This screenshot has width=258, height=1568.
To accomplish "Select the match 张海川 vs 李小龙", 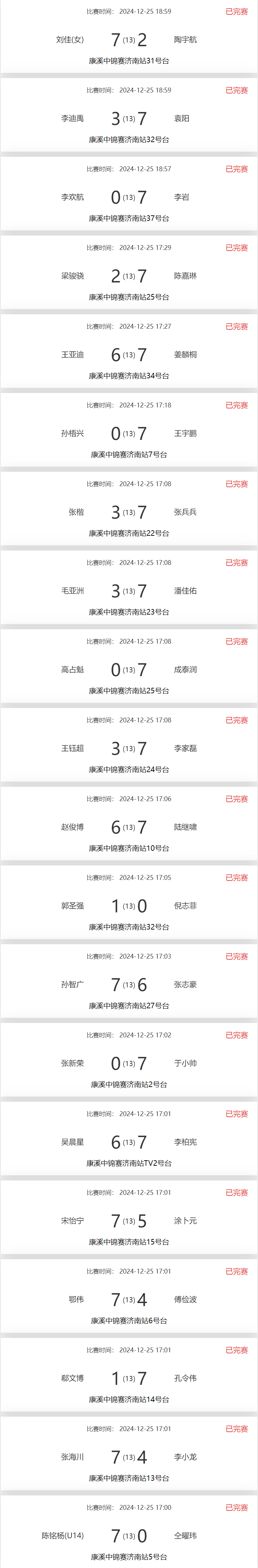I will point(129,1457).
